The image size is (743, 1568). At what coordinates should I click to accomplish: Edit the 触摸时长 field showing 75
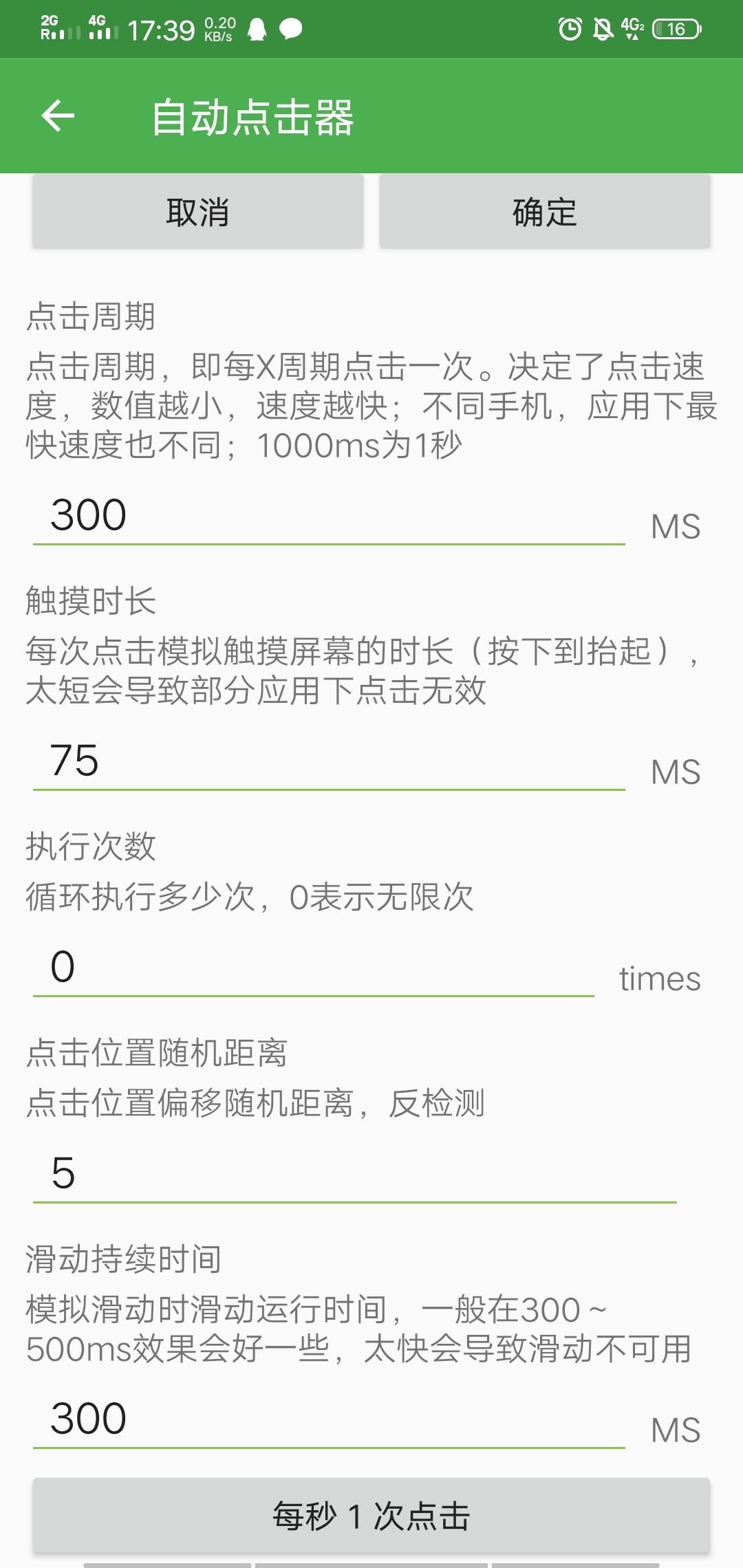coord(329,761)
